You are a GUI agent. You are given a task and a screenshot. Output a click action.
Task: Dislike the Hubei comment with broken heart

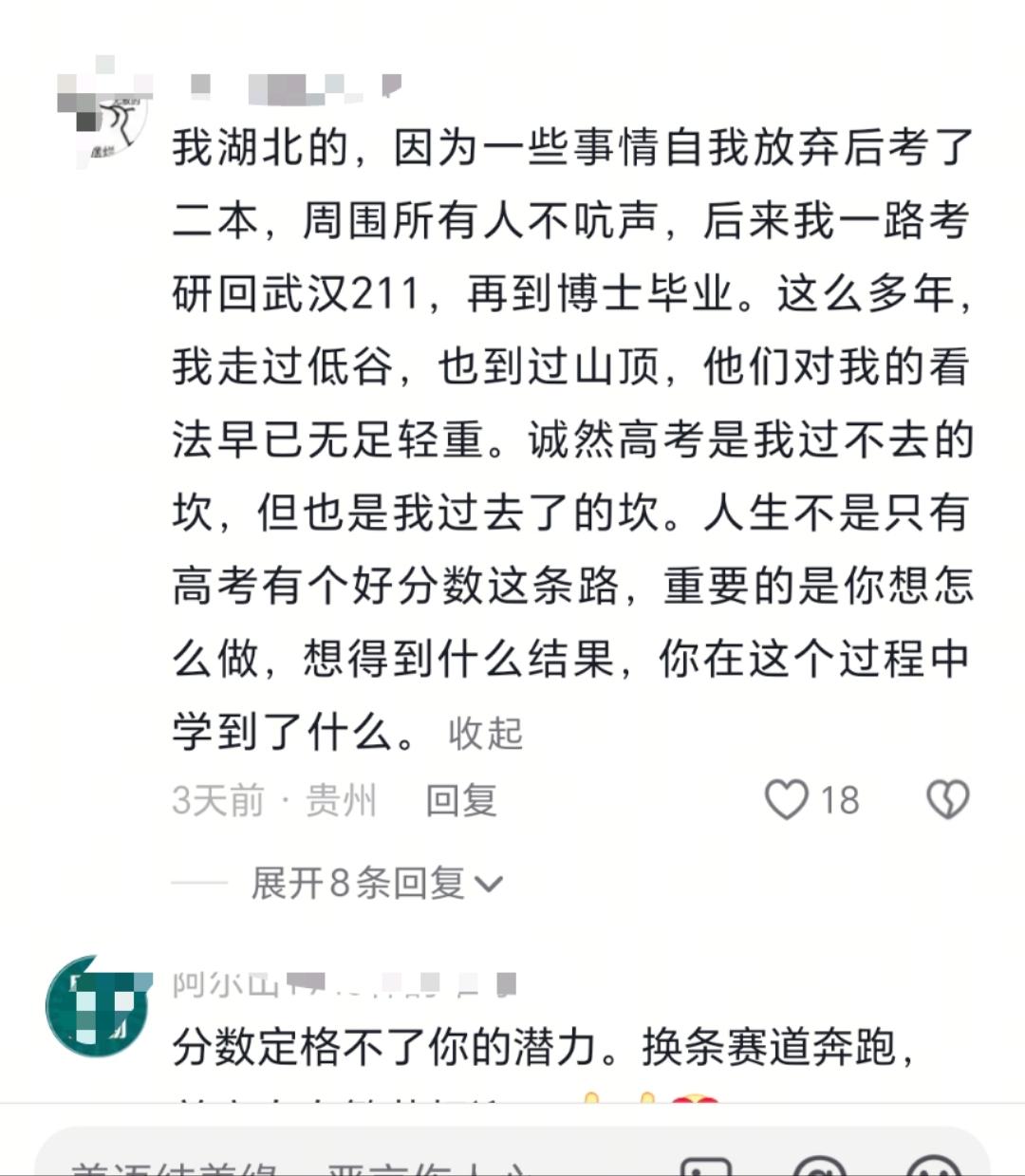[947, 799]
